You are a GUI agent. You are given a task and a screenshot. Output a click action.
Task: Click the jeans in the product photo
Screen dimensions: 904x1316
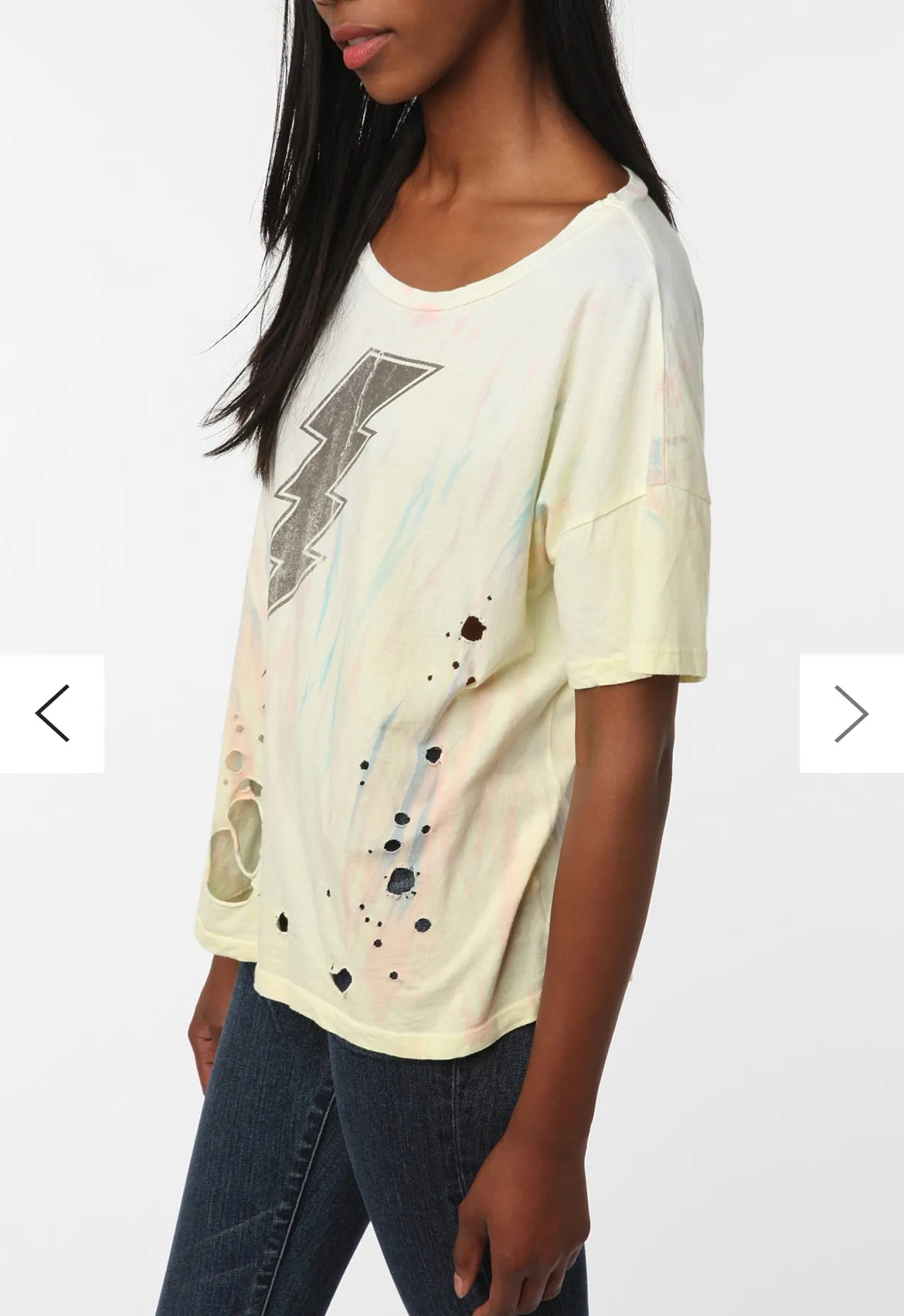[309, 1197]
